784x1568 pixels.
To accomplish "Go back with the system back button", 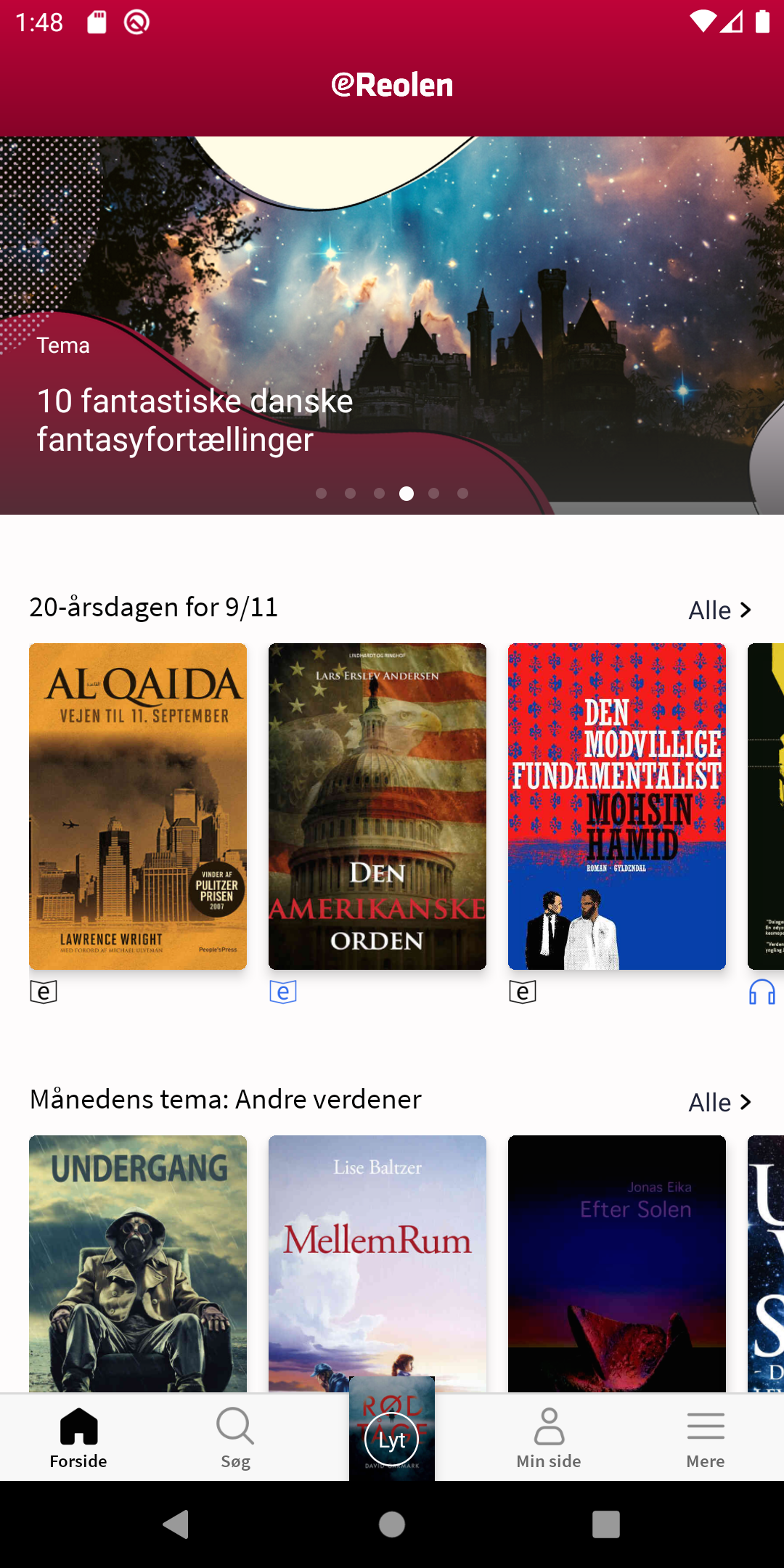I will coord(176,1524).
